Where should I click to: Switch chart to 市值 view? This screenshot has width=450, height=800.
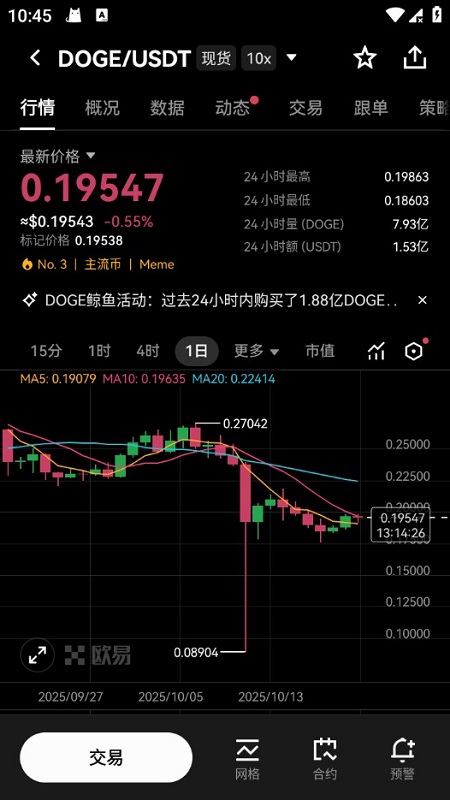(320, 351)
